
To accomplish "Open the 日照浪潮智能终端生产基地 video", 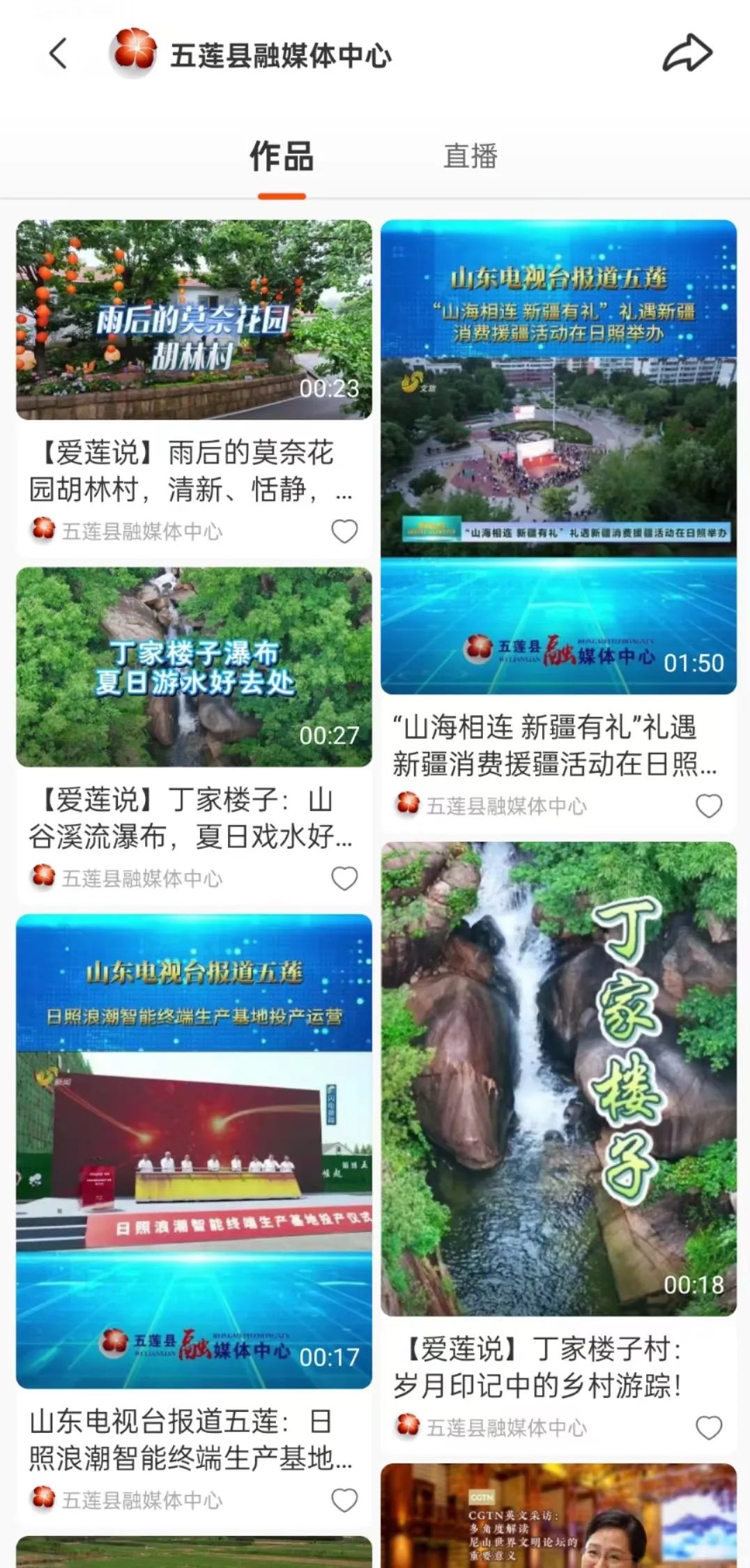I will [194, 1151].
